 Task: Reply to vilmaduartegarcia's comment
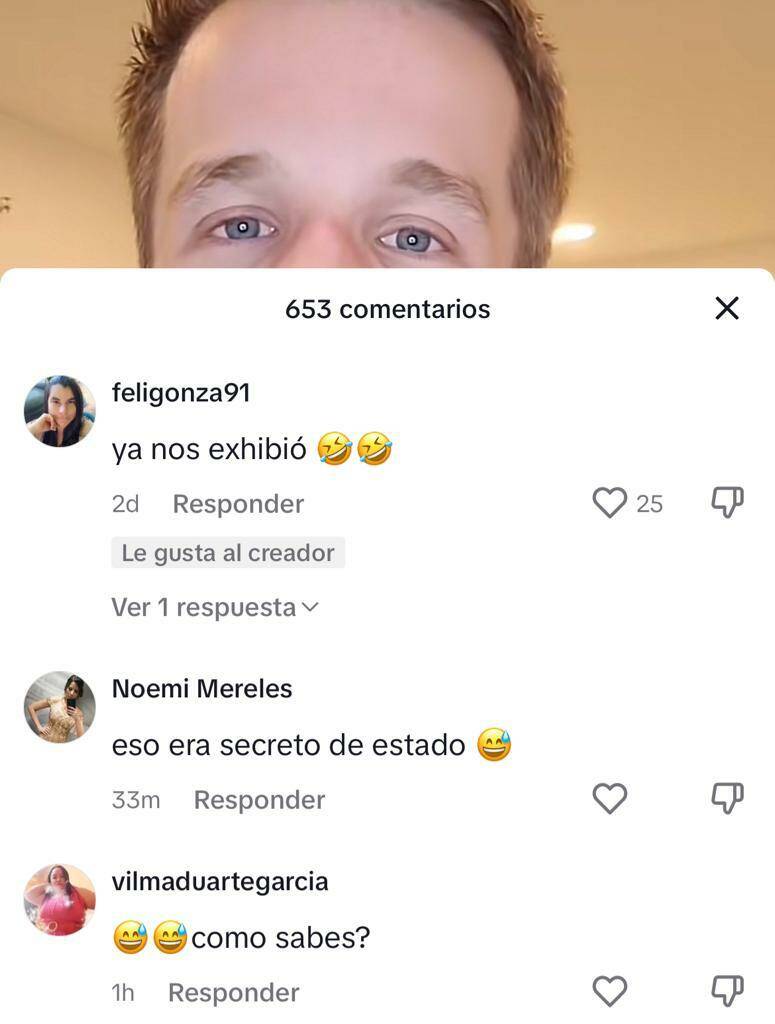[233, 992]
